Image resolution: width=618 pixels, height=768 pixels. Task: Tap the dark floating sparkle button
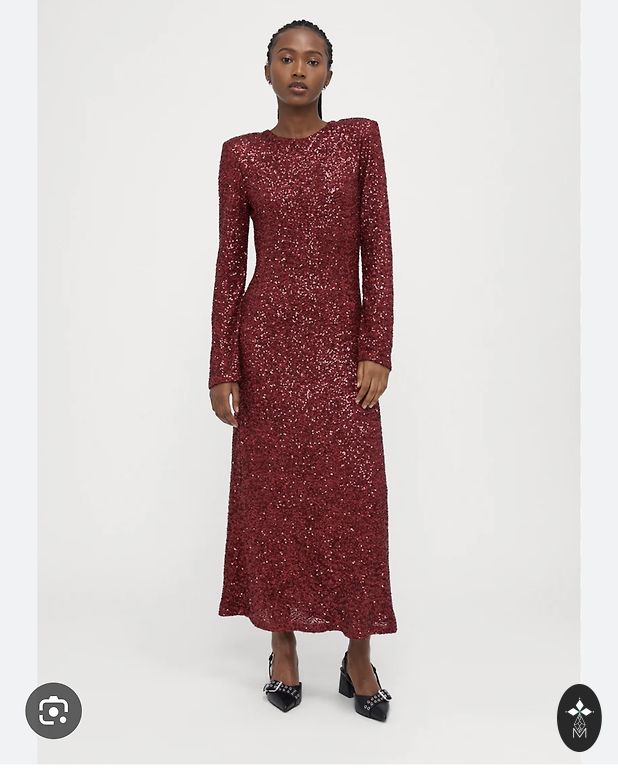[x=579, y=717]
